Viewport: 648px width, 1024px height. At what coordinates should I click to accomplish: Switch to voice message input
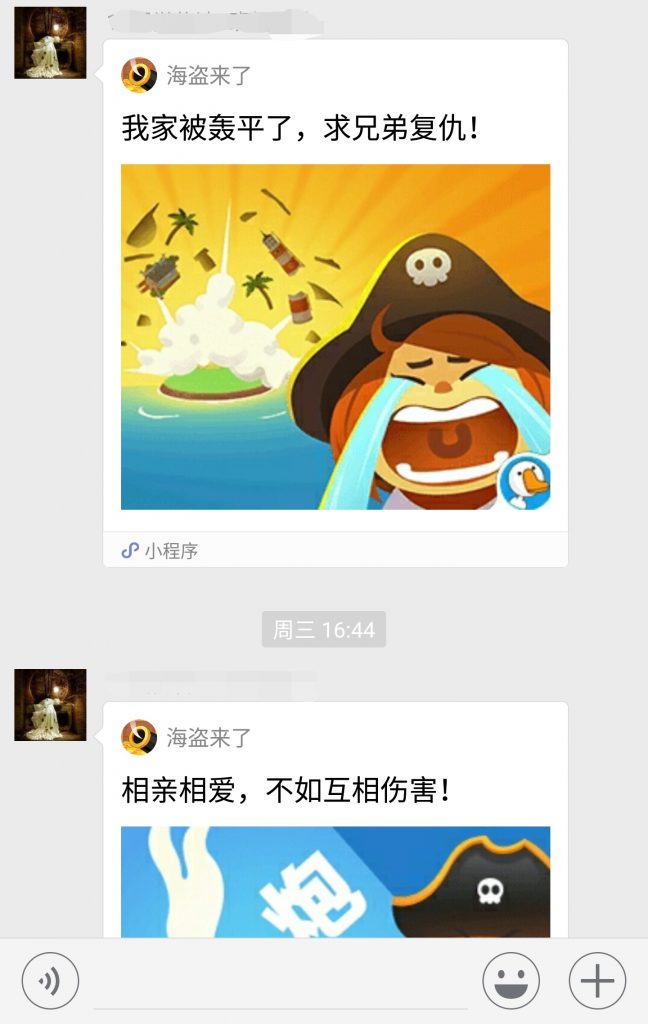point(50,981)
